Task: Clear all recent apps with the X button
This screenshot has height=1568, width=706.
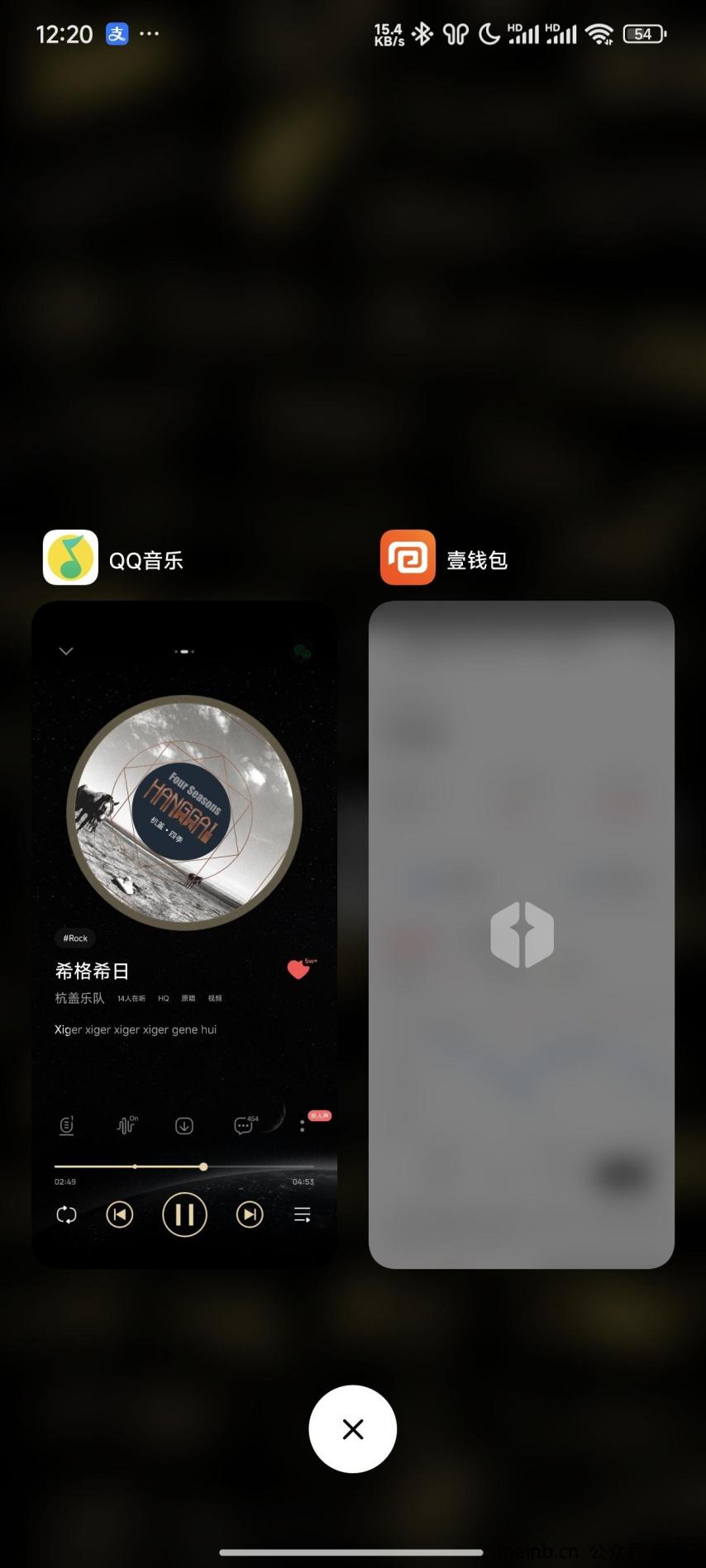Action: (x=353, y=1429)
